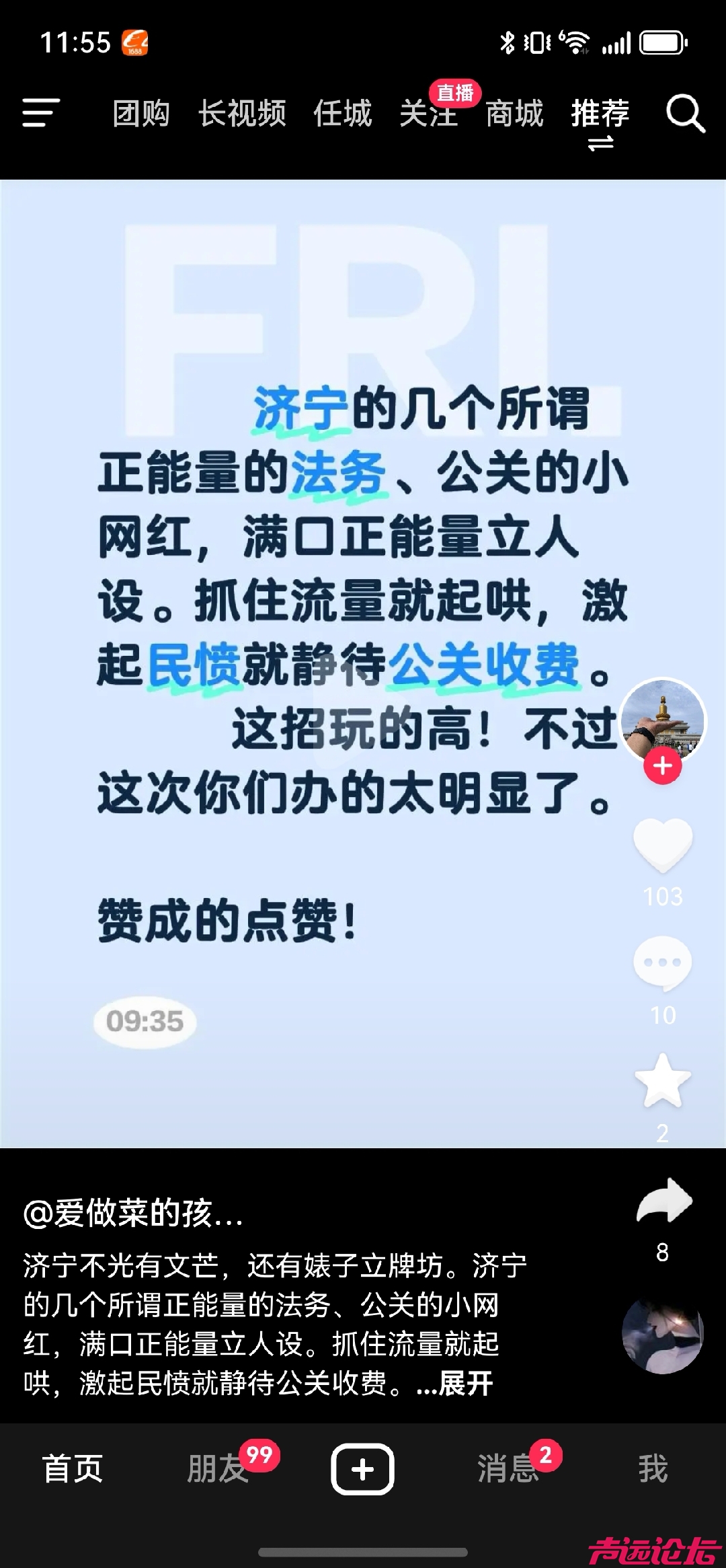Switch to the 团购 tab
This screenshot has height=1568, width=726.
point(141,112)
